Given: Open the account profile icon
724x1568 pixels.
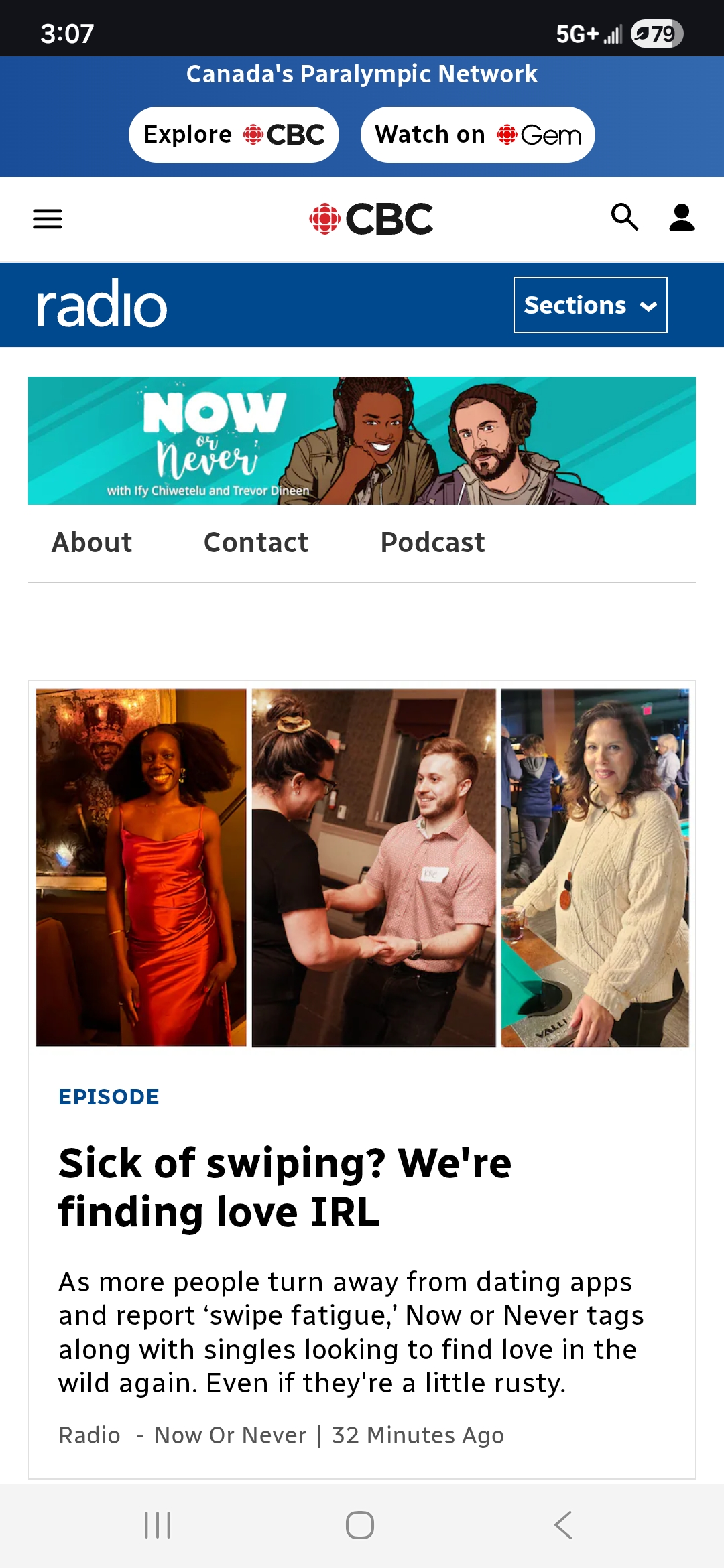Looking at the screenshot, I should (682, 218).
